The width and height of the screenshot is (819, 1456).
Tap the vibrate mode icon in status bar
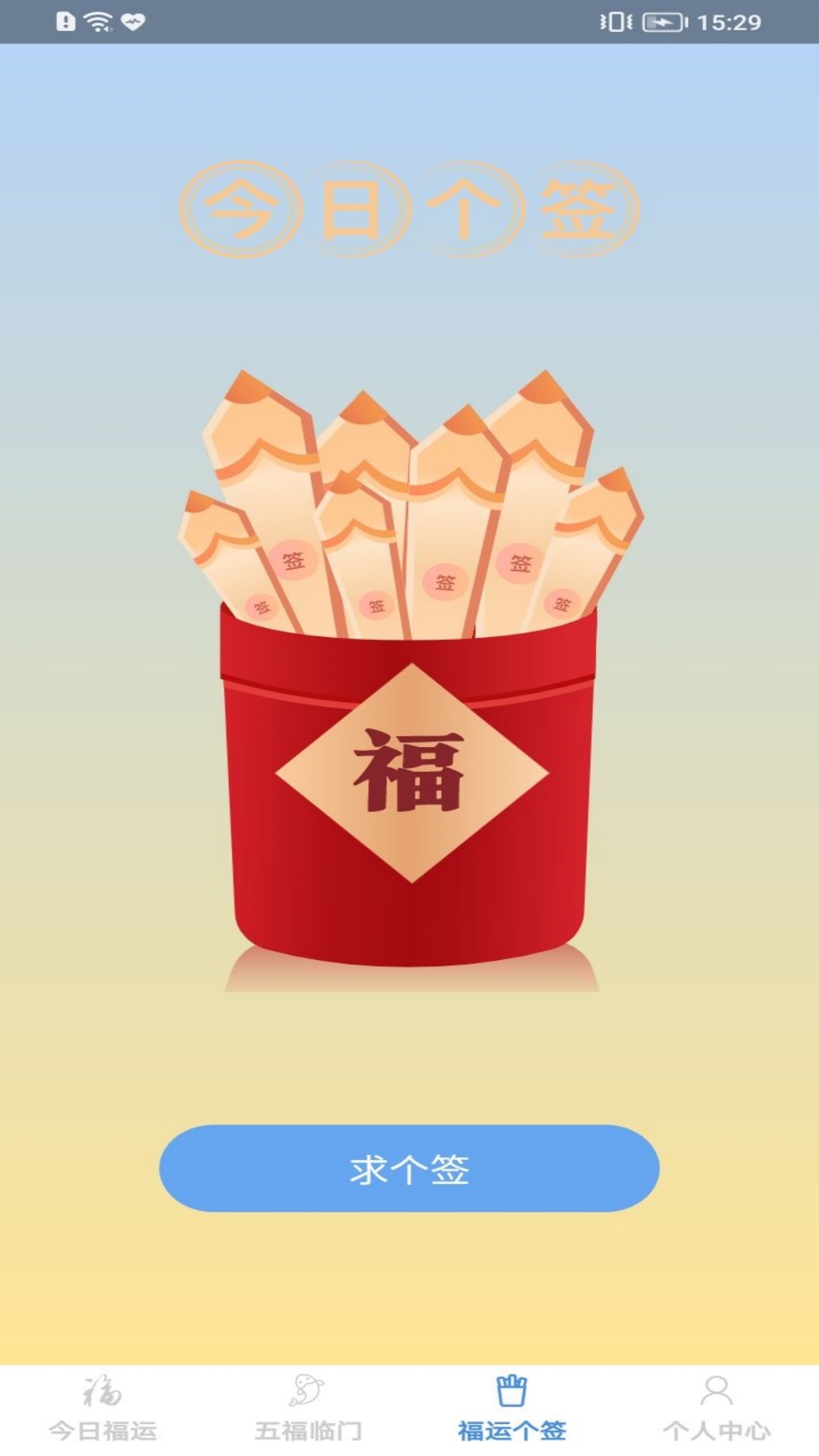pos(616,20)
